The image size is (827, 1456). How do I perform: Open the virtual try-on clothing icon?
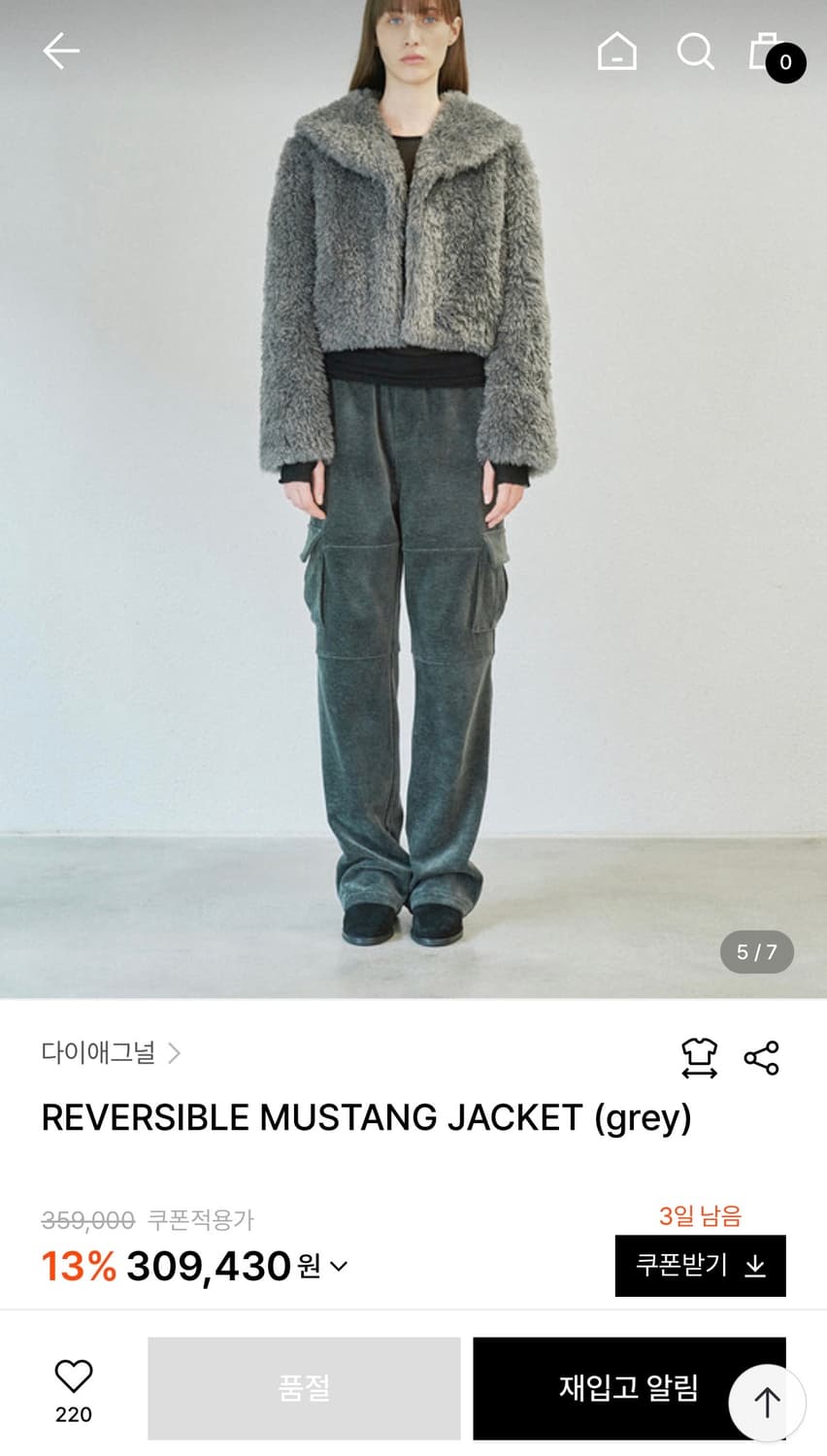tap(701, 1058)
